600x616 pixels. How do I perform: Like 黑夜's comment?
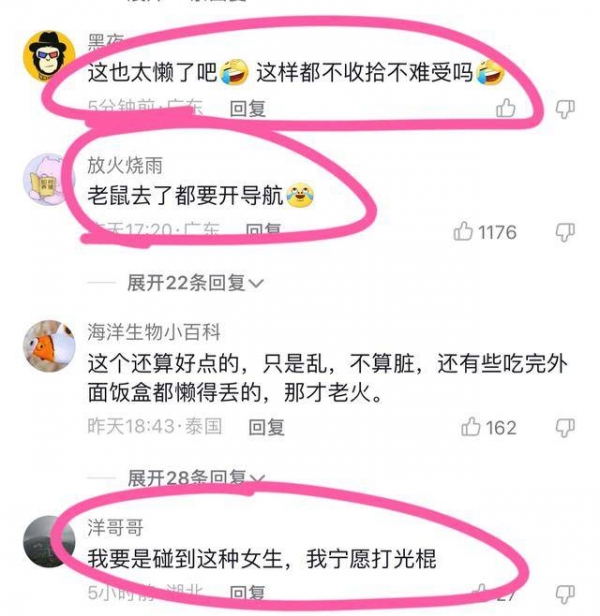click(x=507, y=108)
